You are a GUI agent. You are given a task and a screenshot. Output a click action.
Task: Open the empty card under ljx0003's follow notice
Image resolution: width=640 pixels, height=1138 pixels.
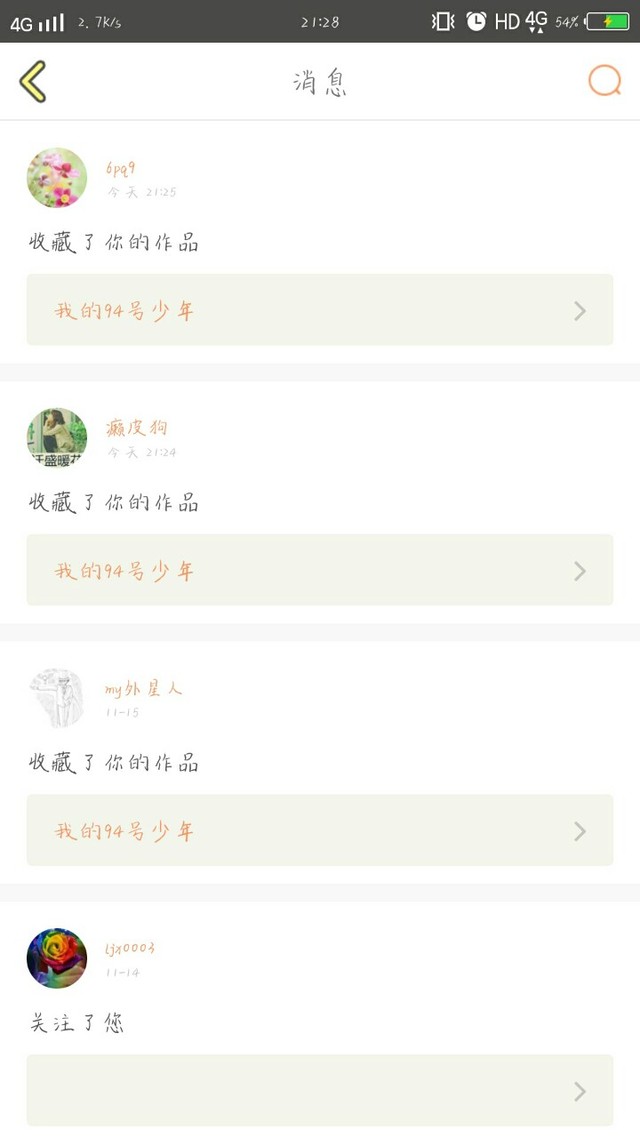(x=319, y=1090)
